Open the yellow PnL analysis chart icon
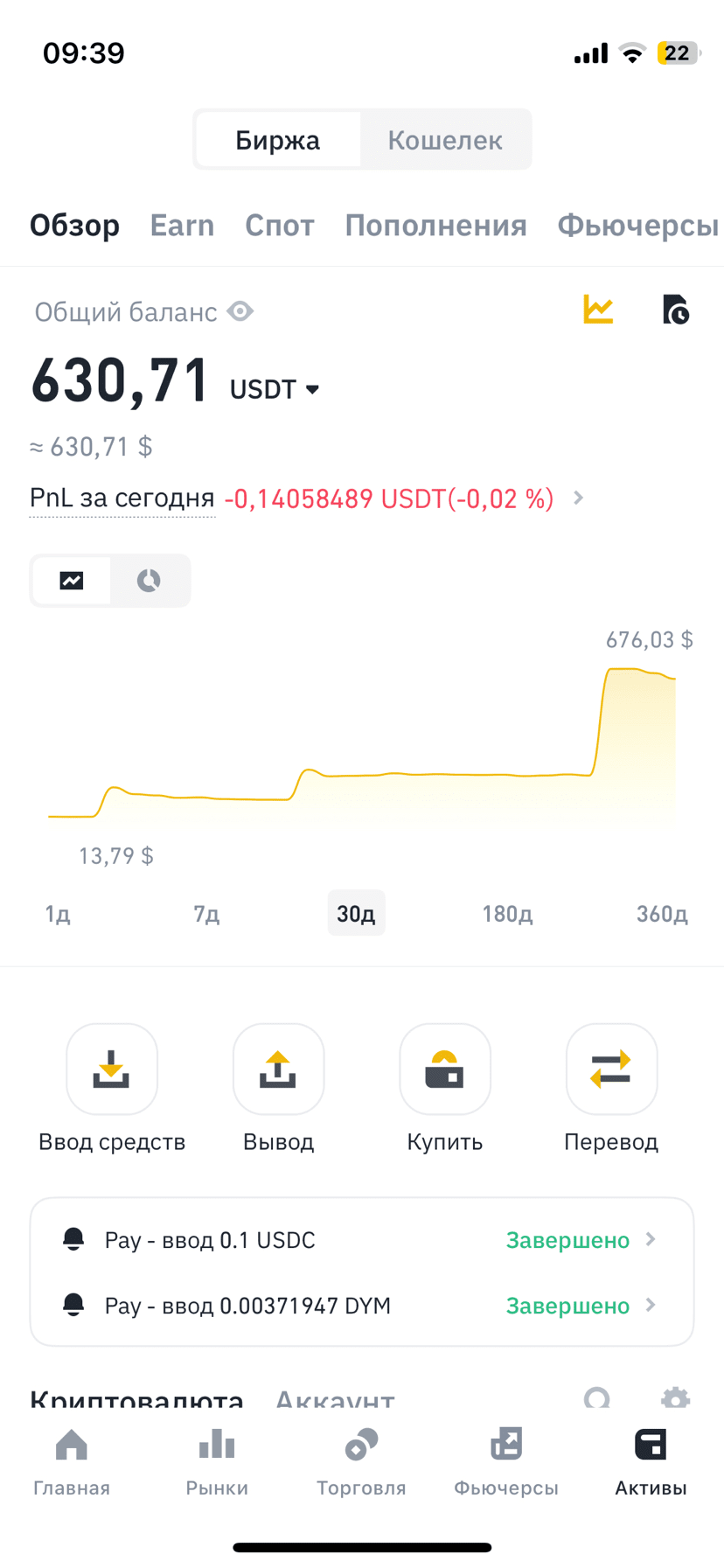This screenshot has width=724, height=1568. [599, 310]
